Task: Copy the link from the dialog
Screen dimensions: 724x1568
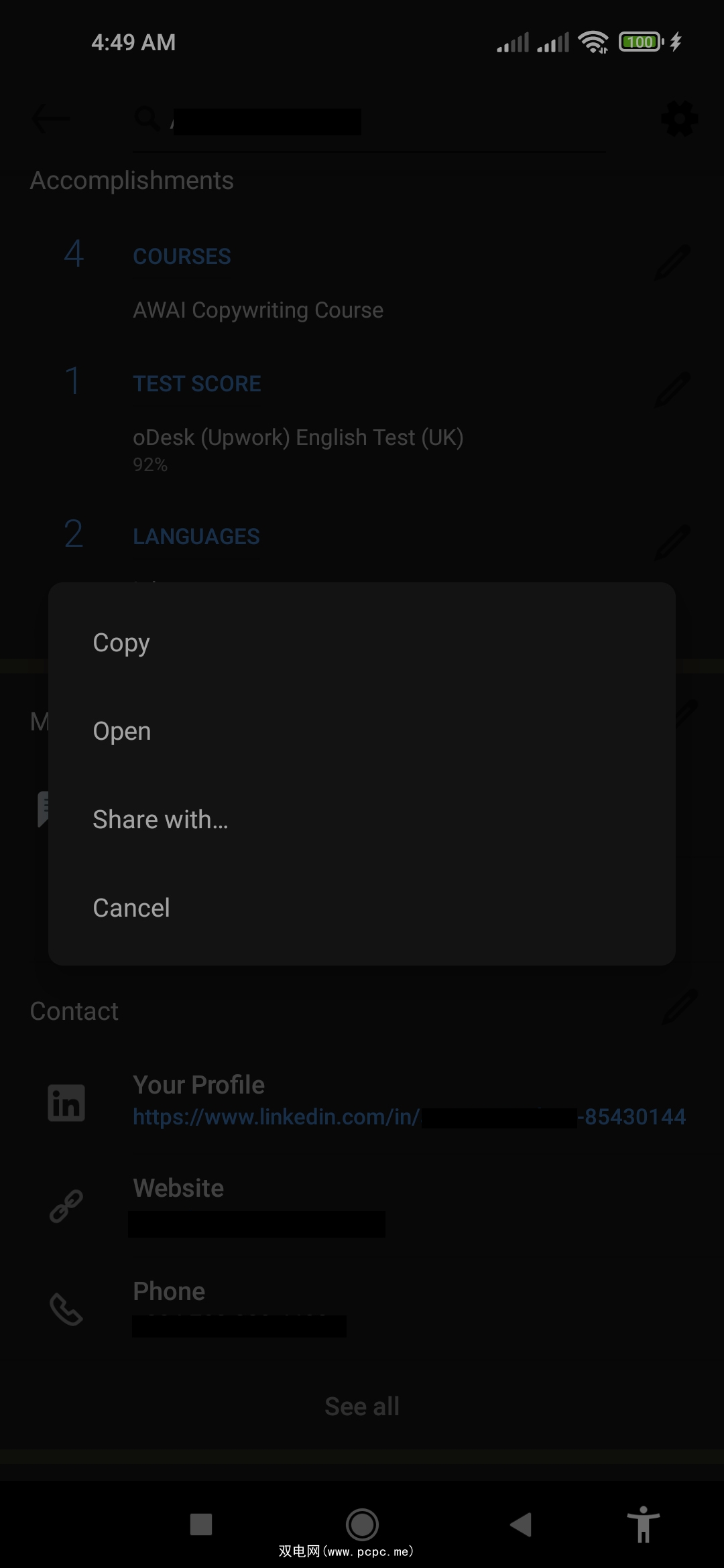Action: (121, 643)
